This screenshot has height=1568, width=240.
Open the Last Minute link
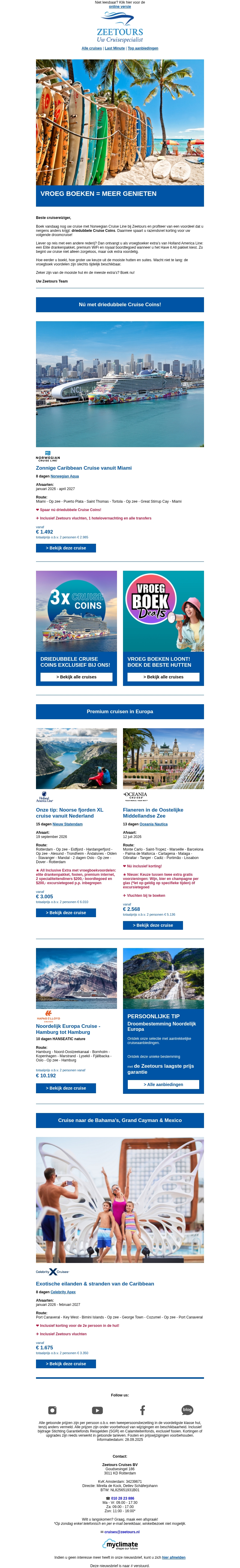(x=115, y=48)
